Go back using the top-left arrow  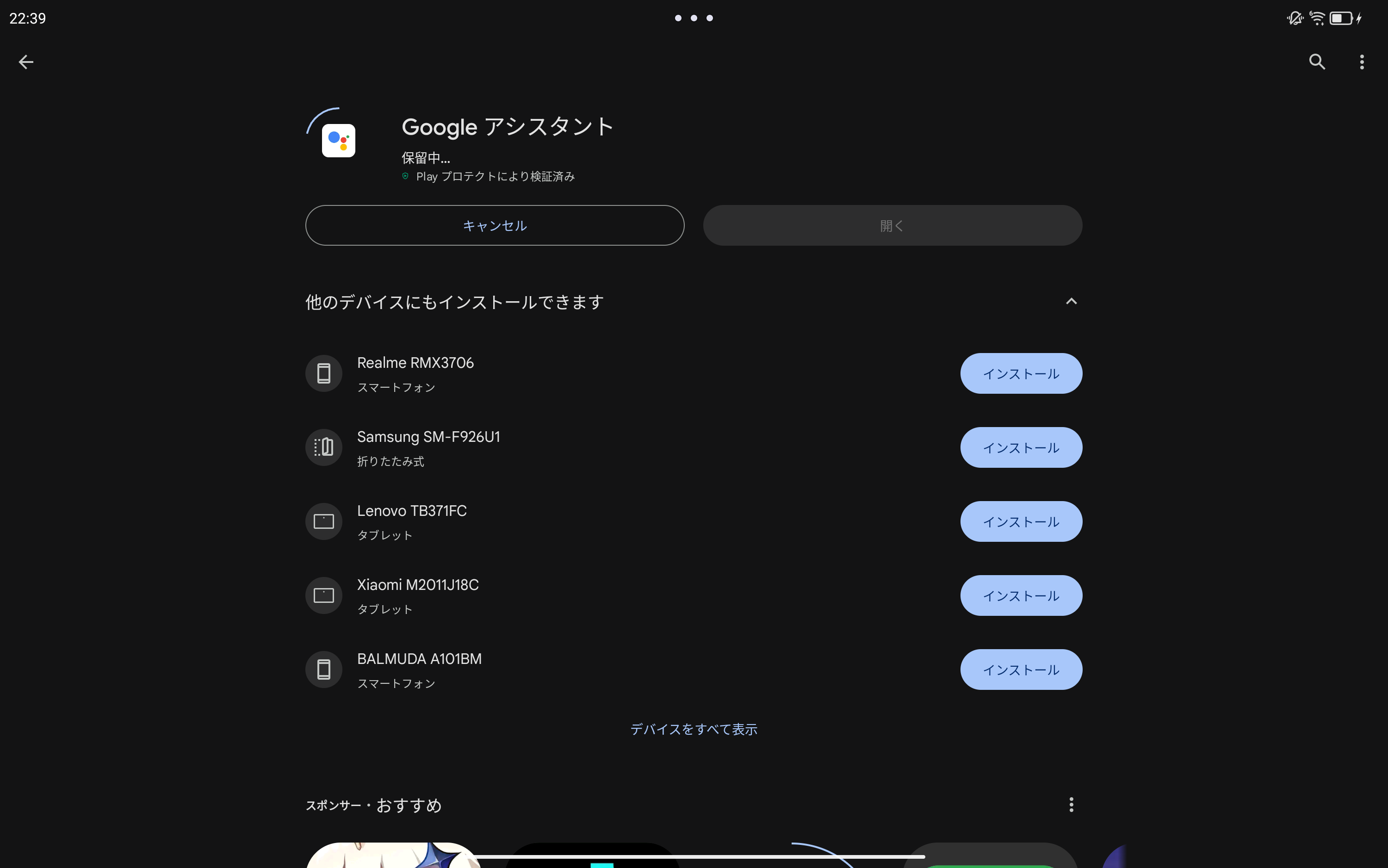(26, 62)
